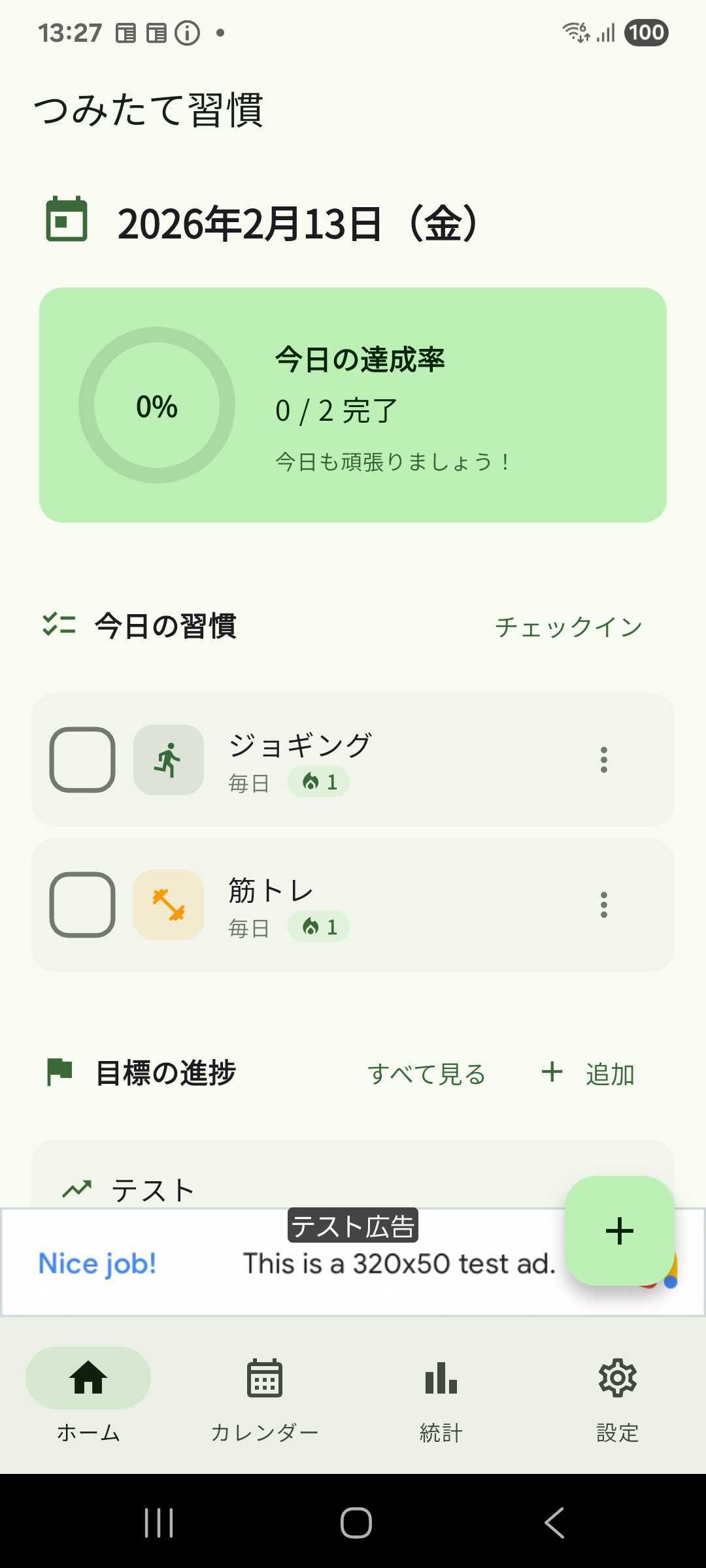The width and height of the screenshot is (706, 1568).
Task: Tap the flame badge on 筋トレ
Action: coord(318,926)
